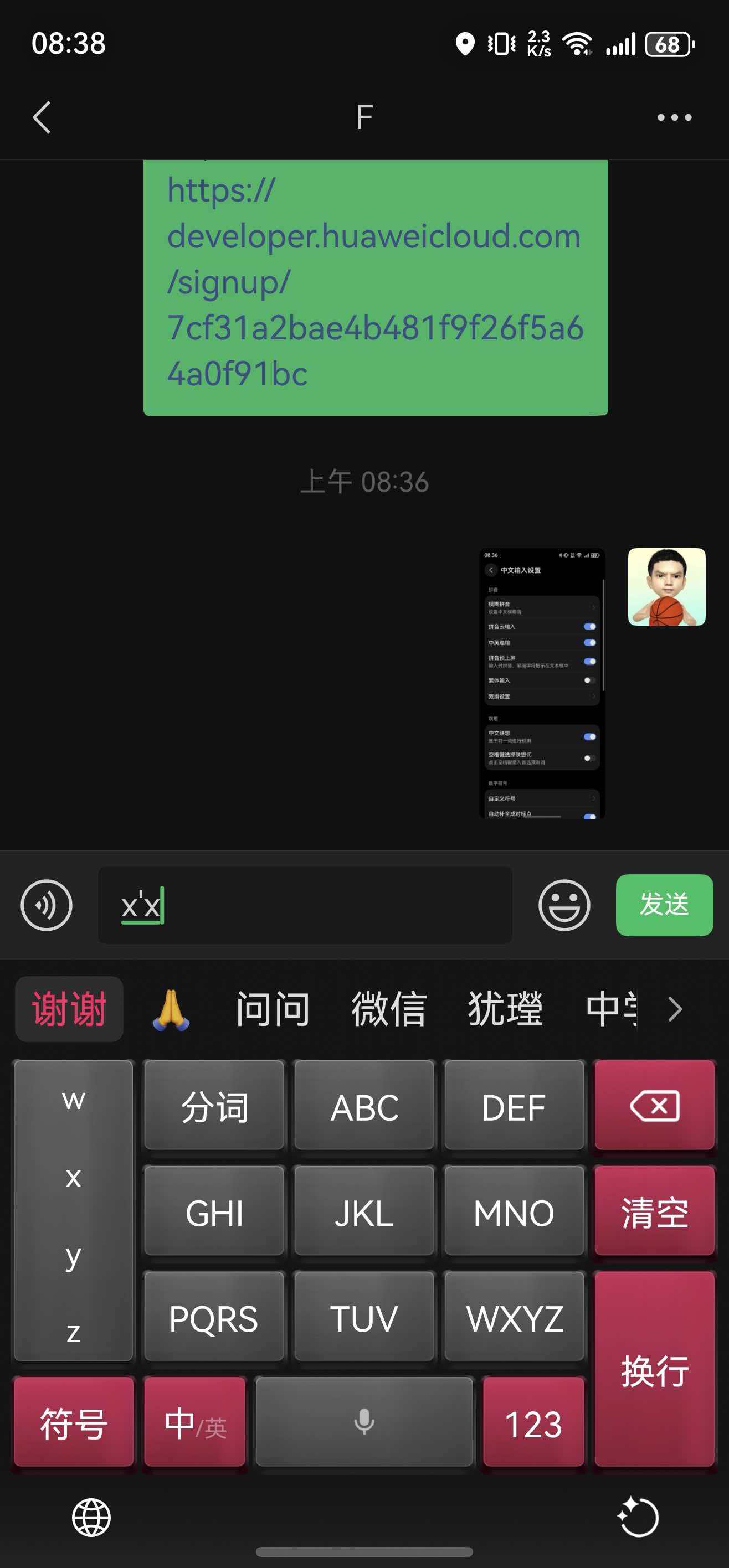The height and width of the screenshot is (1568, 729).
Task: Switch to 123 numeric keyboard
Action: [533, 1423]
